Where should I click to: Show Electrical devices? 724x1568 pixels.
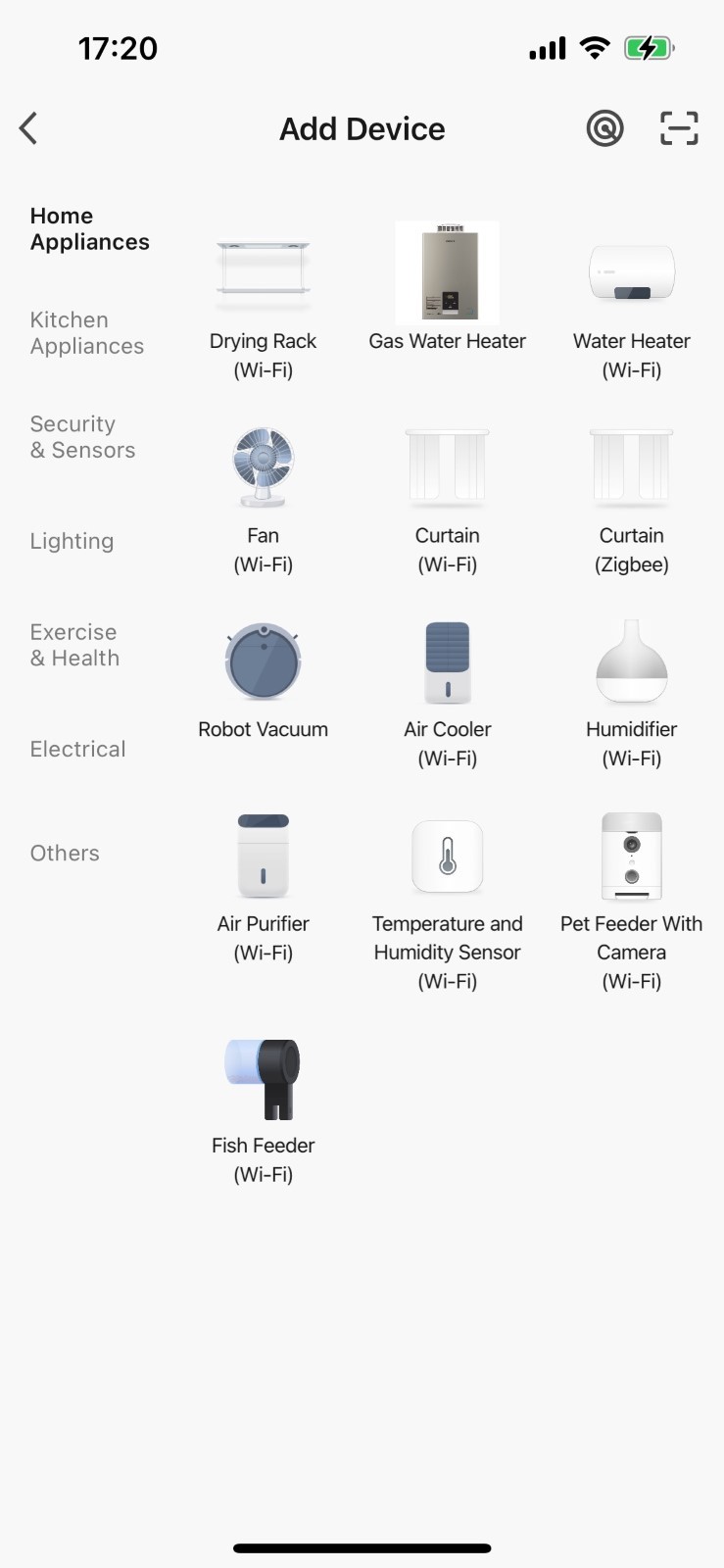tap(78, 749)
